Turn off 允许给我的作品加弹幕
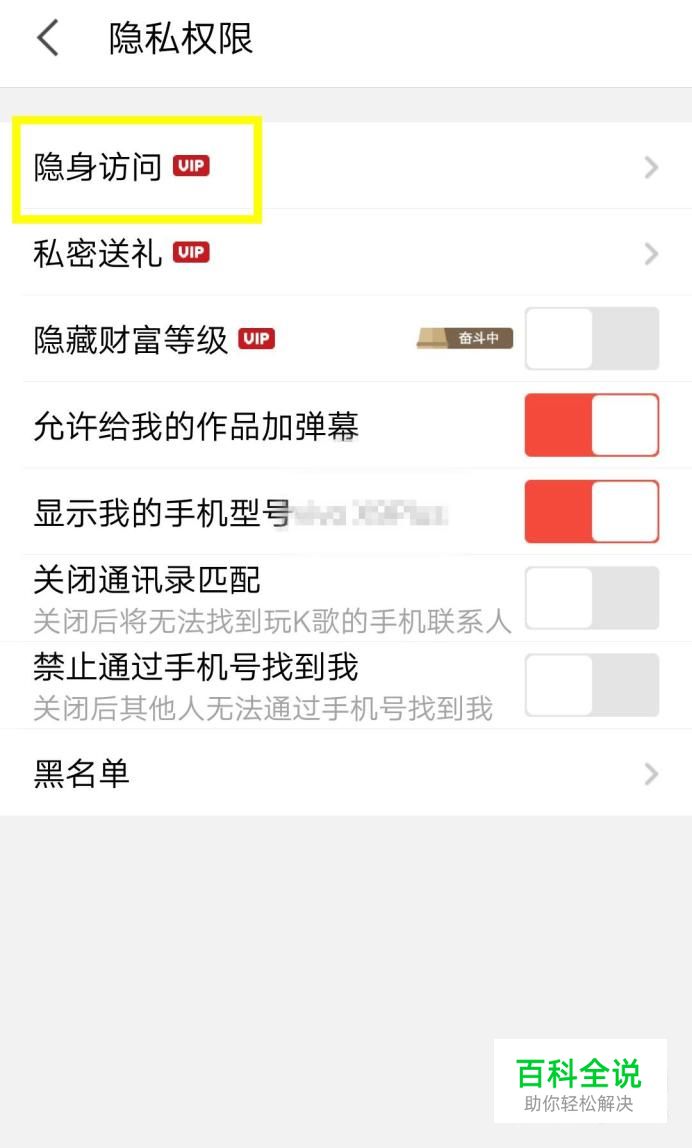 [592, 425]
